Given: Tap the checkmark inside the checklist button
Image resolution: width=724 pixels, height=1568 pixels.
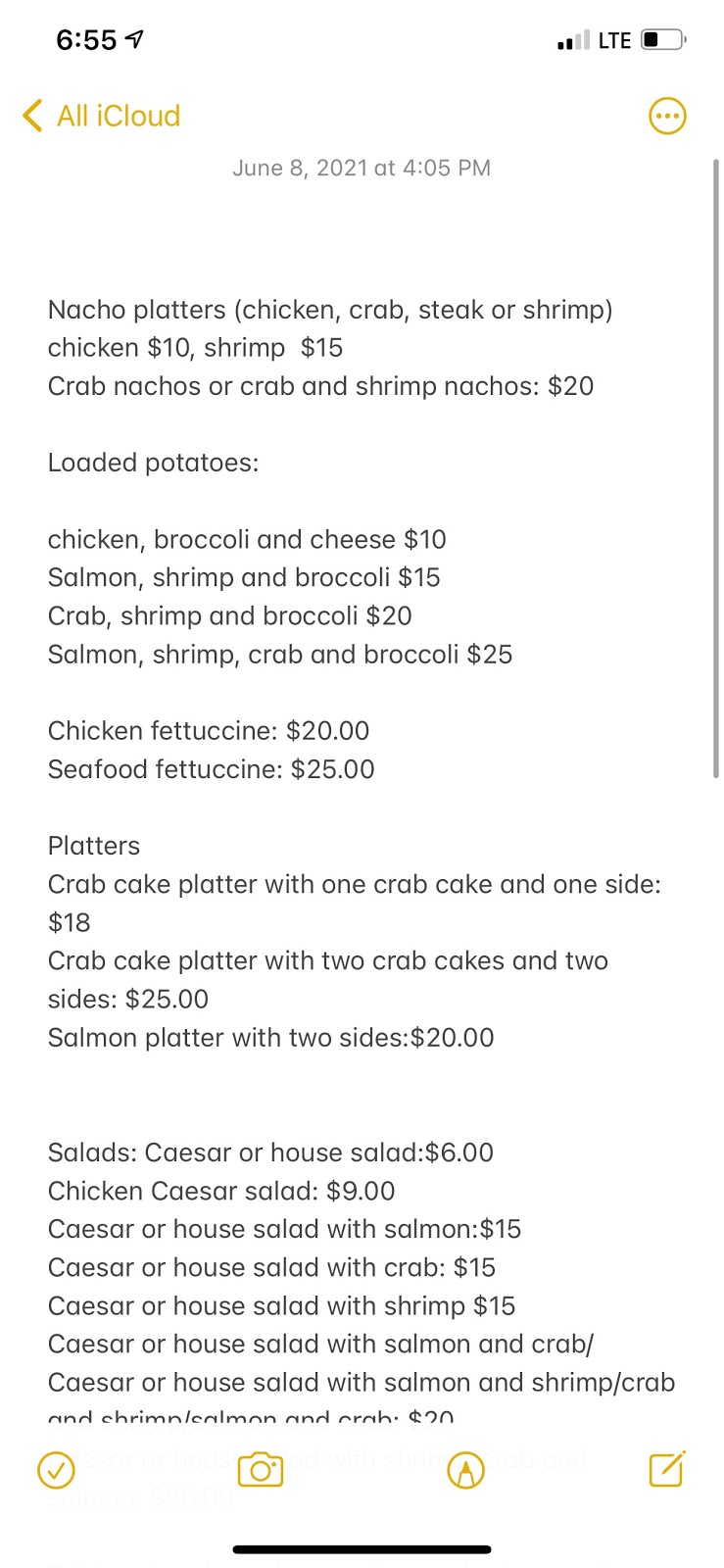Looking at the screenshot, I should click(56, 1470).
